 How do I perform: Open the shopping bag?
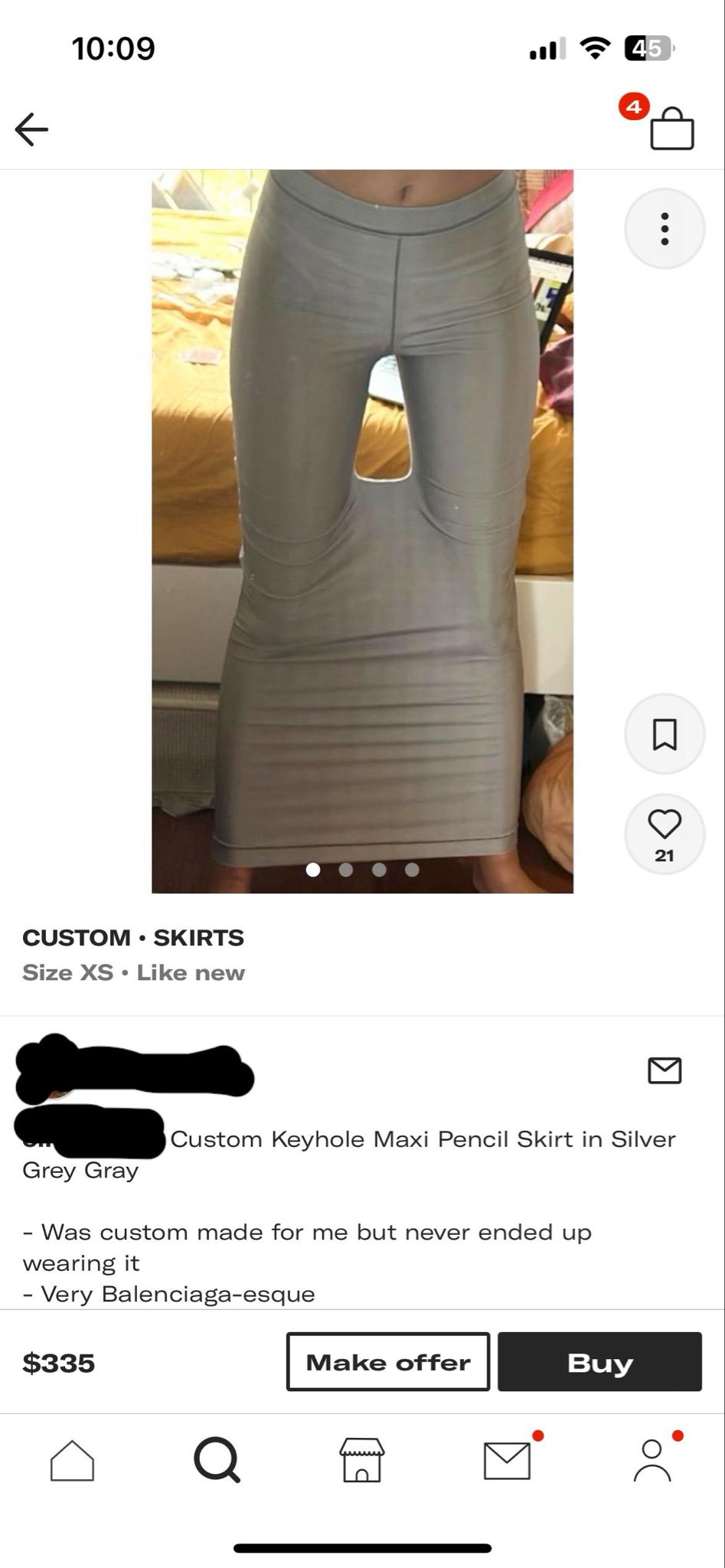(x=671, y=128)
